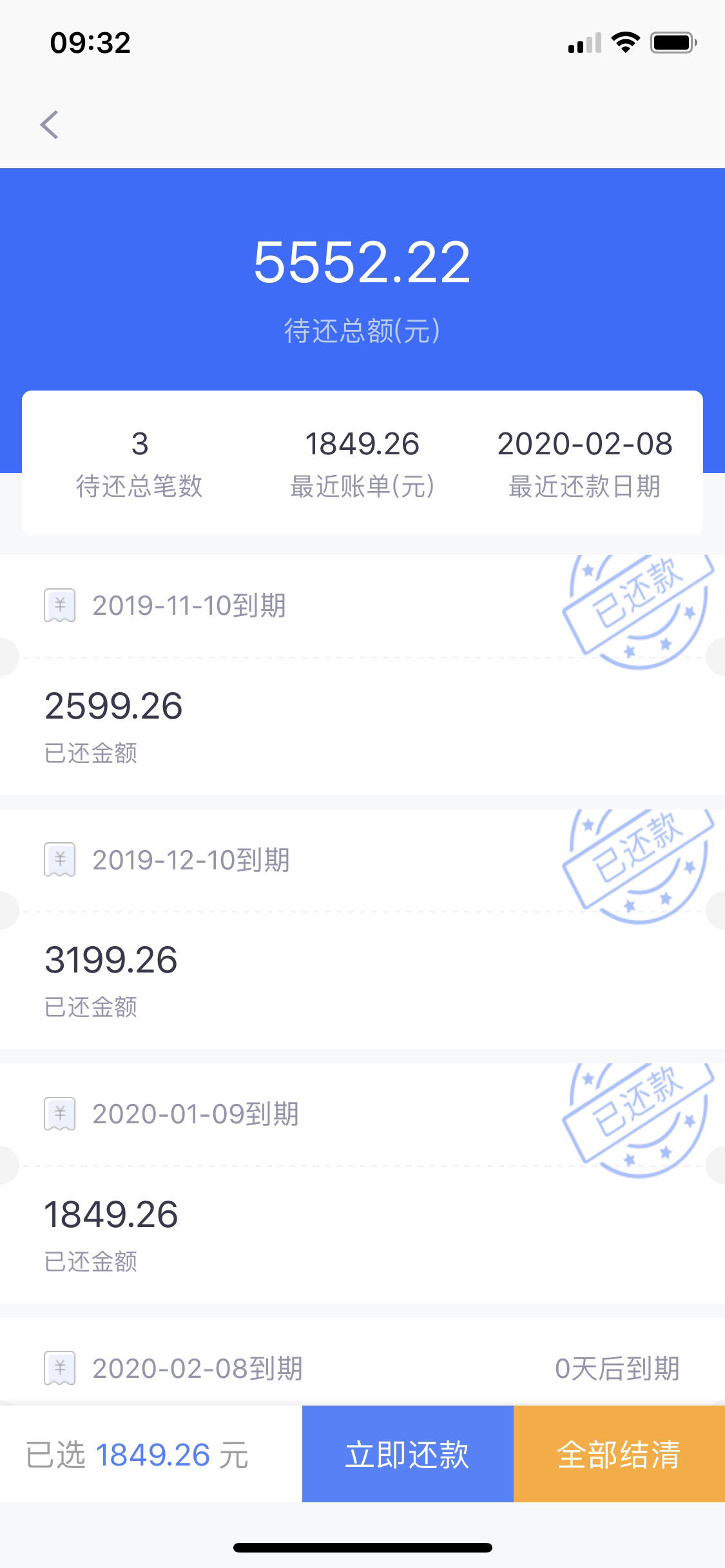Viewport: 725px width, 1568px height.
Task: Tap 全部结清 to settle all
Action: [x=619, y=1454]
